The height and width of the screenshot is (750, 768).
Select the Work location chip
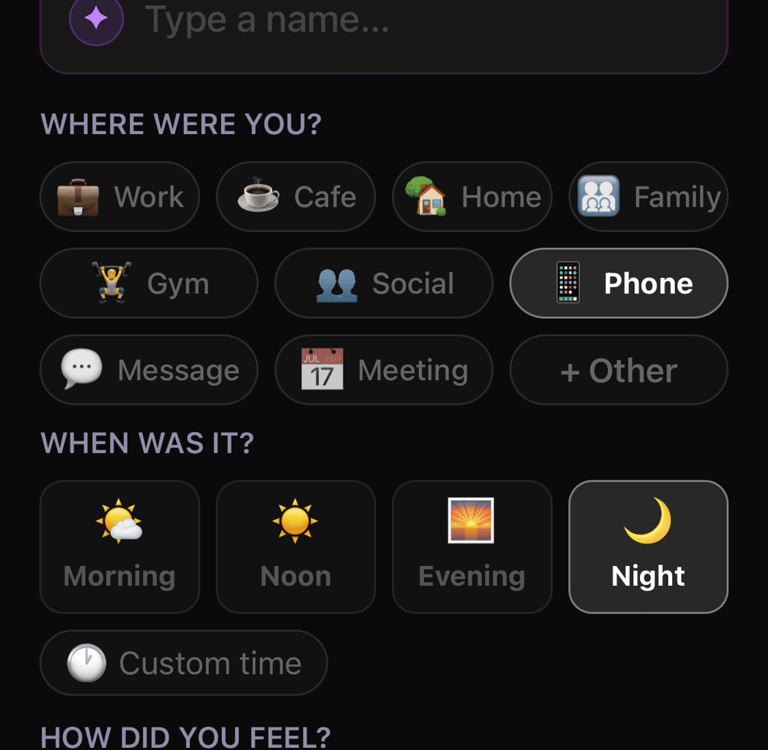120,197
